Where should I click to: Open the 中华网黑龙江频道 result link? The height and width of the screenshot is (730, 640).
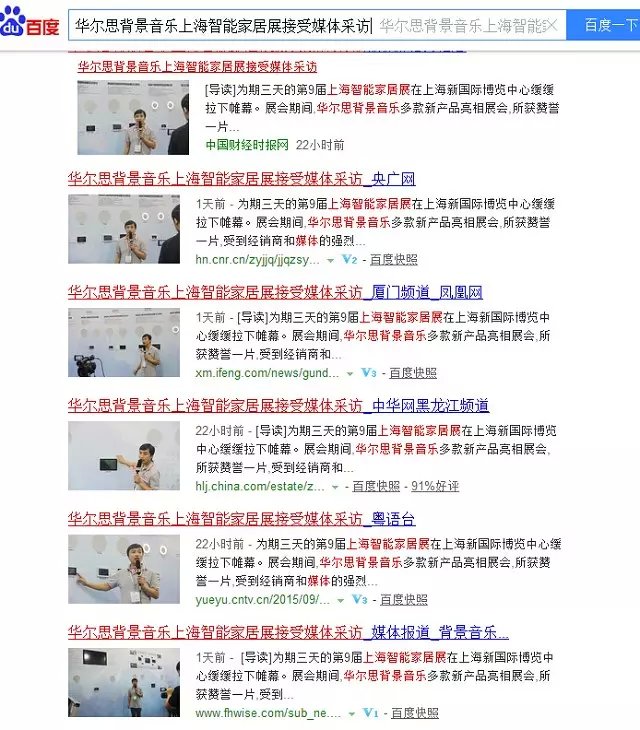(x=278, y=405)
